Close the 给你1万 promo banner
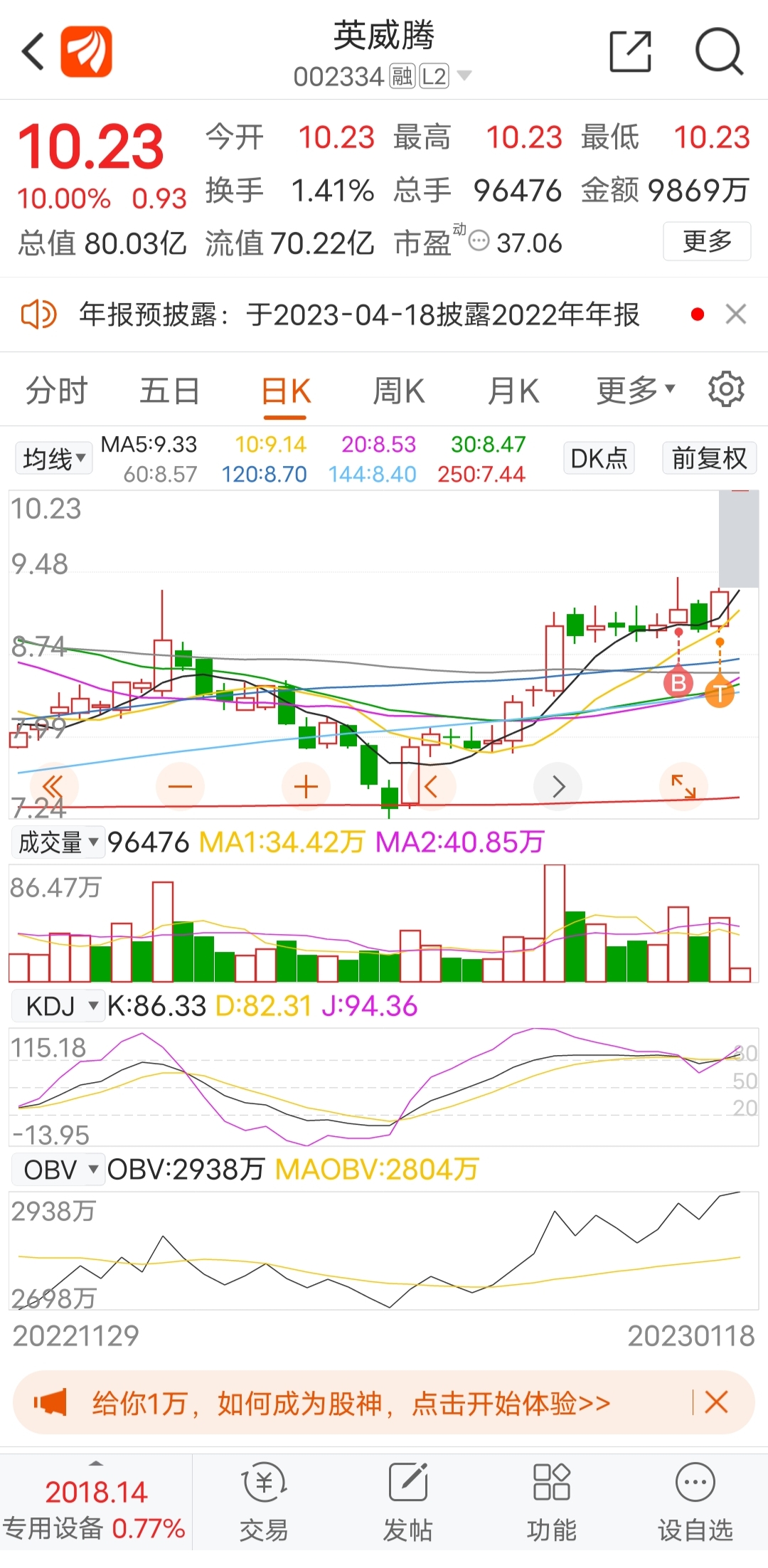 coord(716,1402)
